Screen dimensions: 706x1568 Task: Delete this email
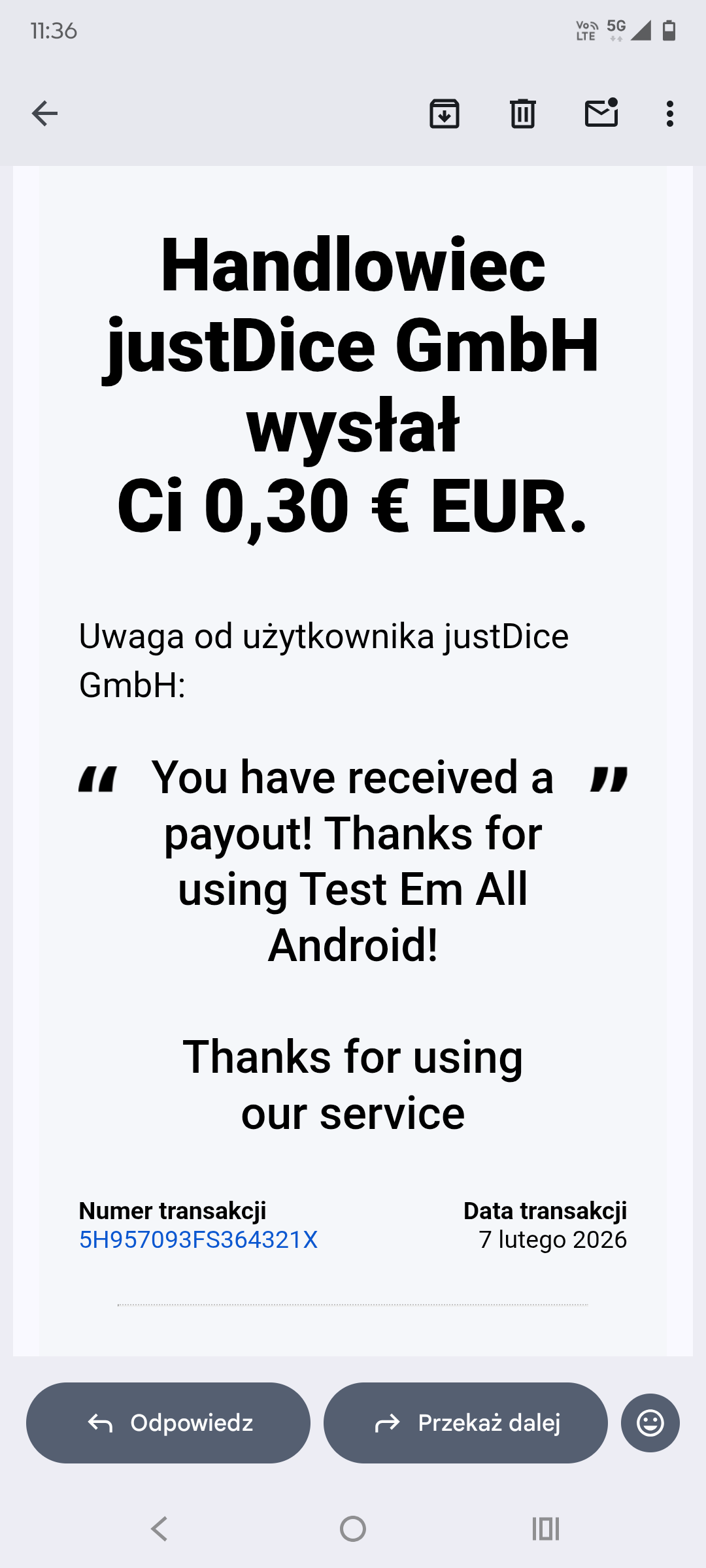pos(523,114)
